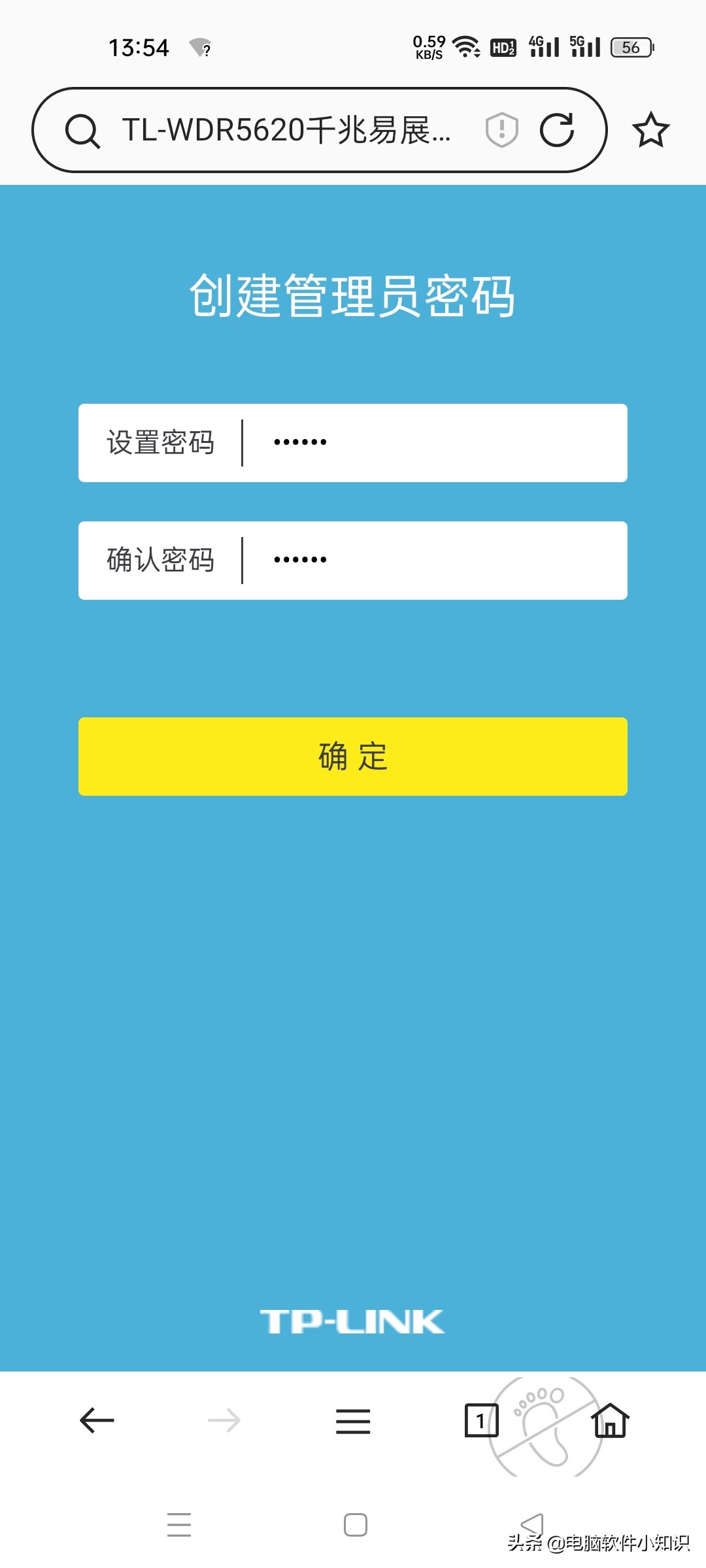This screenshot has height=1568, width=706.
Task: Focus the 确认密码 confirm password field
Action: tap(431, 561)
